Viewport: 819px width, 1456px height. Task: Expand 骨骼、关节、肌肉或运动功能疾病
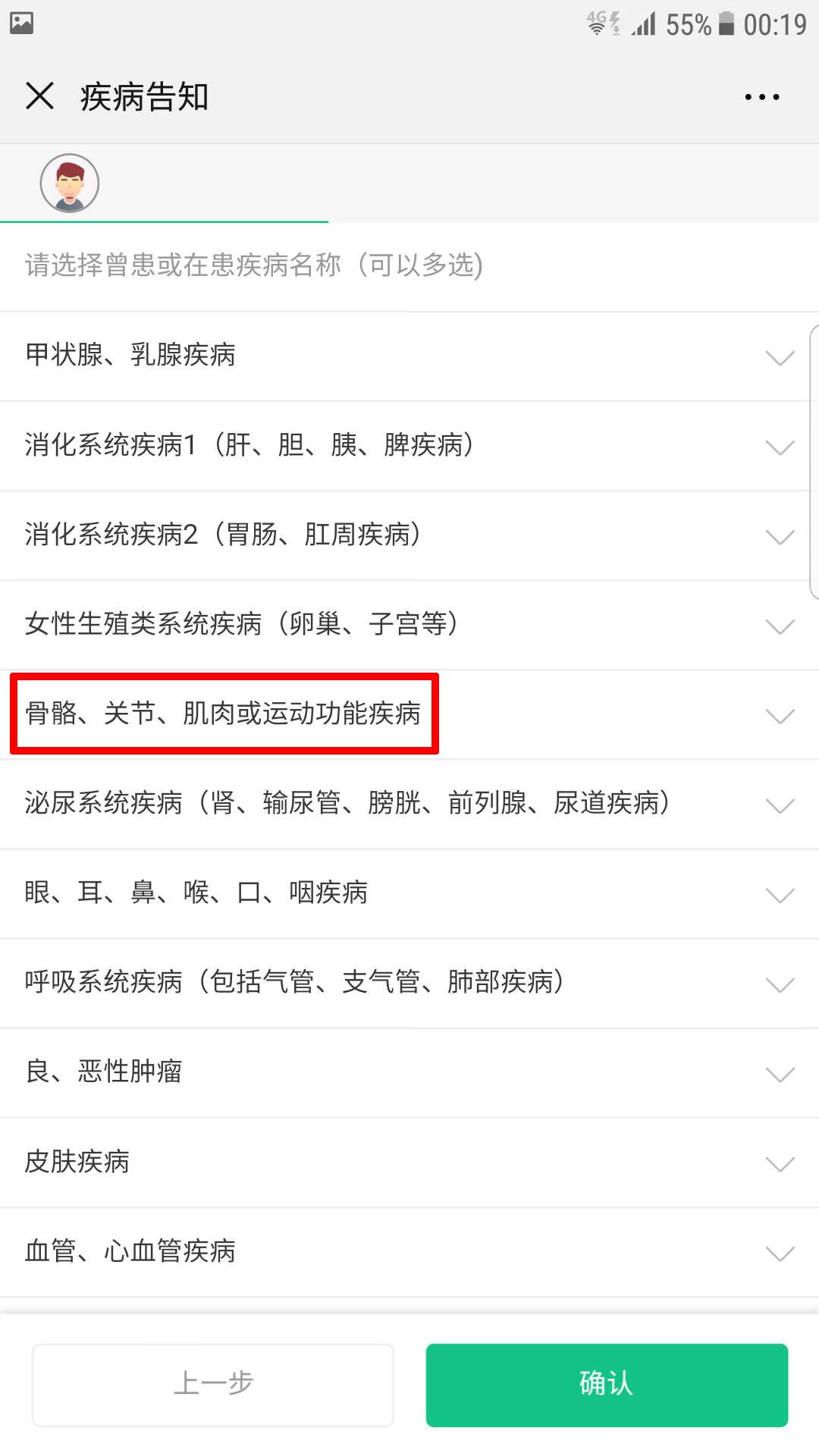pos(409,714)
